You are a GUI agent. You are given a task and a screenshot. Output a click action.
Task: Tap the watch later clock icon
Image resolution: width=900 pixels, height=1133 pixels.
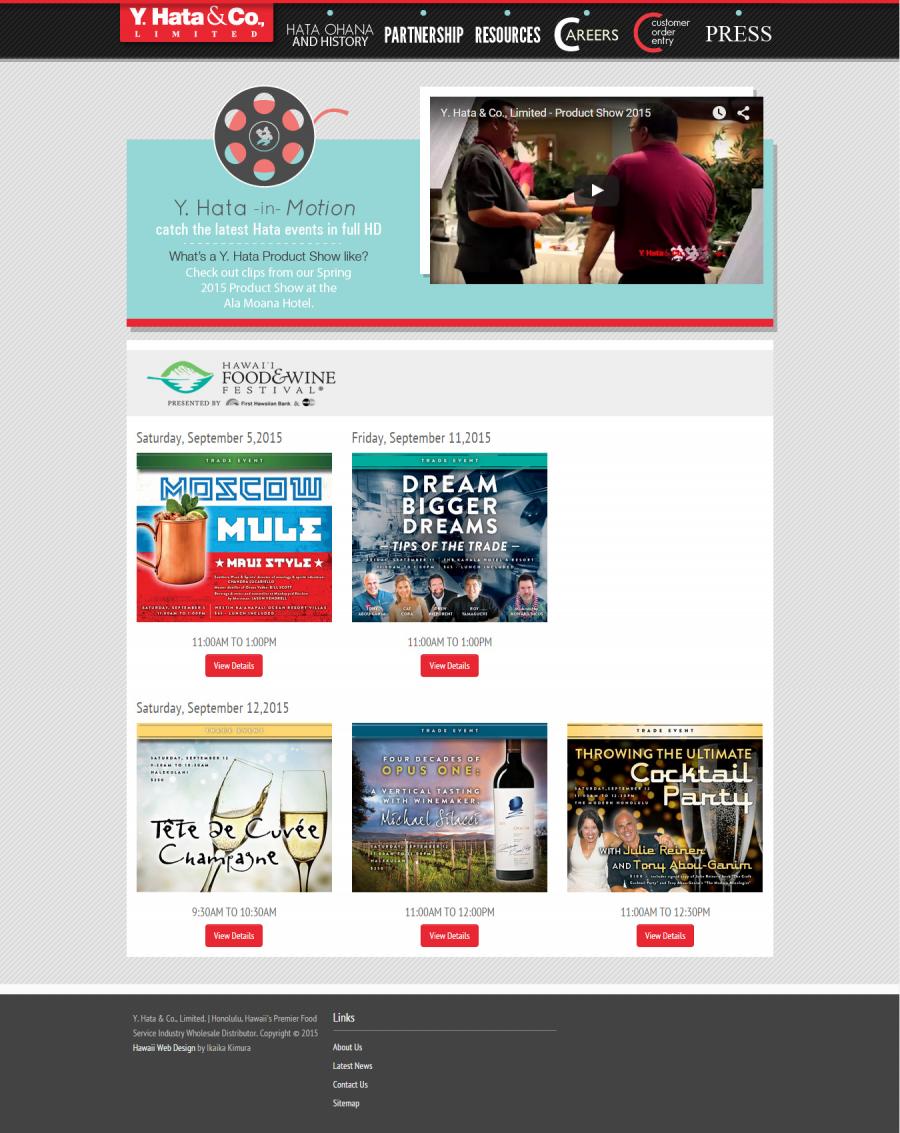[719, 113]
